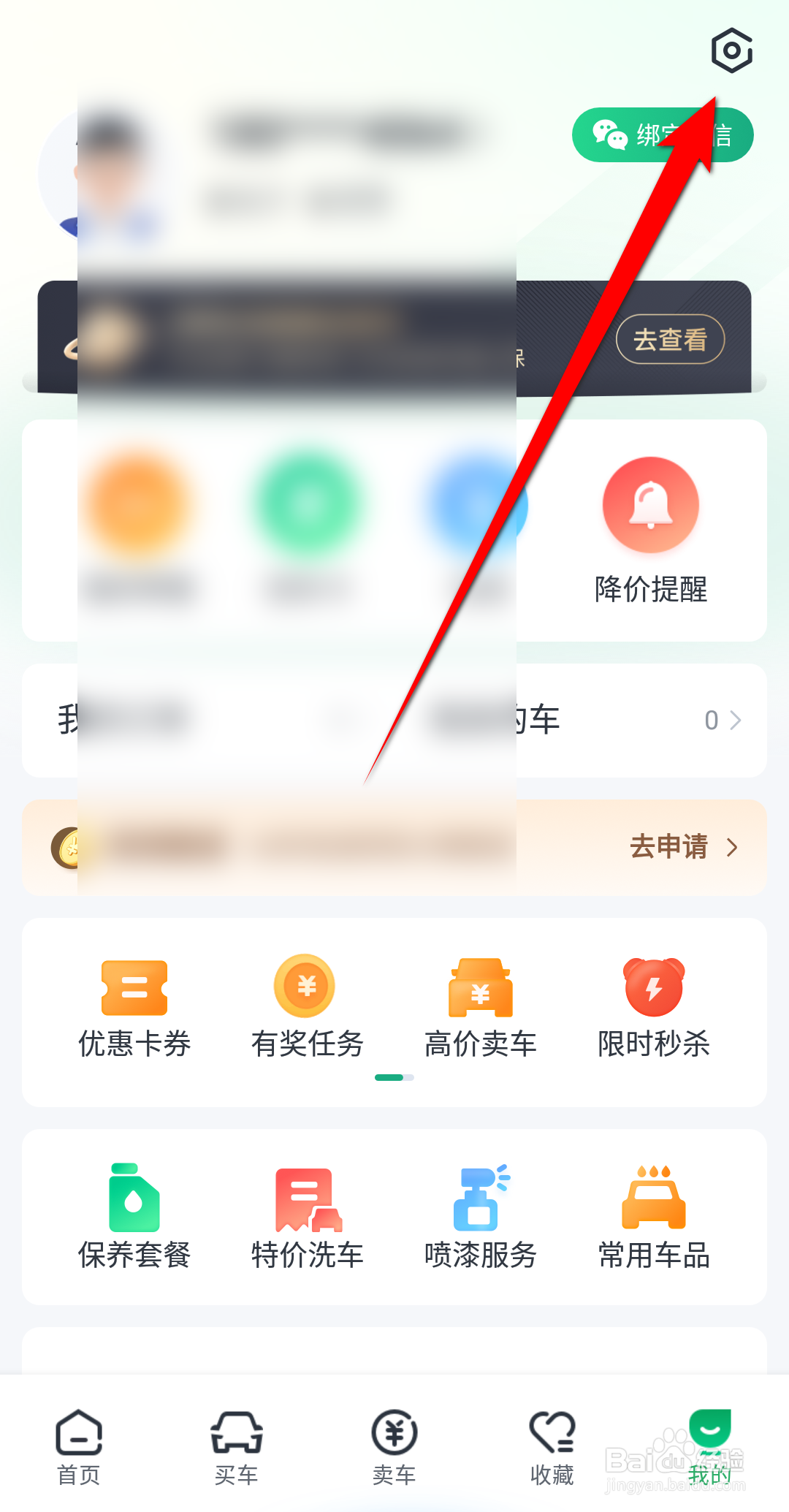789x1512 pixels.
Task: Tap the 去查看 view button
Action: point(669,338)
